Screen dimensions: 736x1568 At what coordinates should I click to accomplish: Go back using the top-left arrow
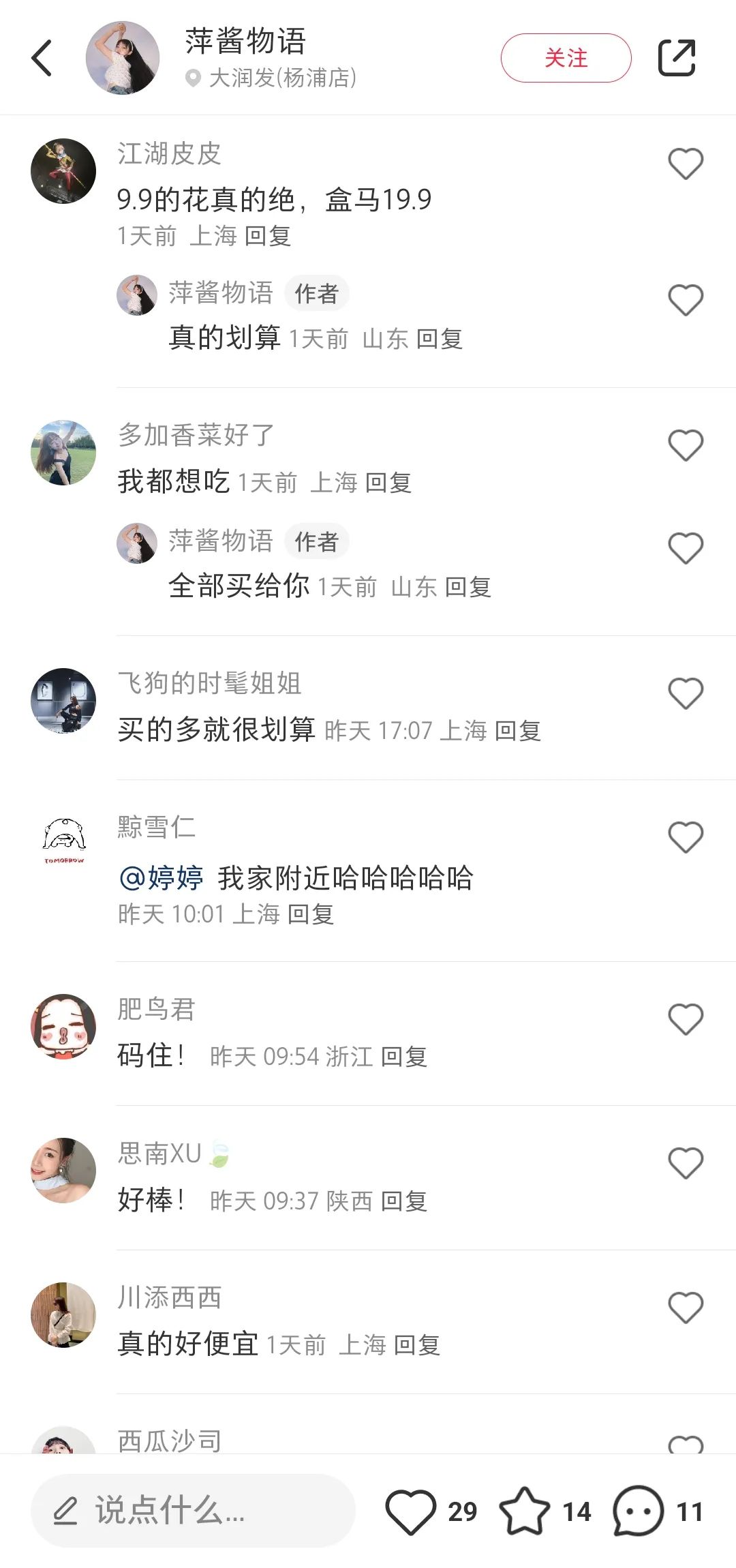click(x=42, y=58)
